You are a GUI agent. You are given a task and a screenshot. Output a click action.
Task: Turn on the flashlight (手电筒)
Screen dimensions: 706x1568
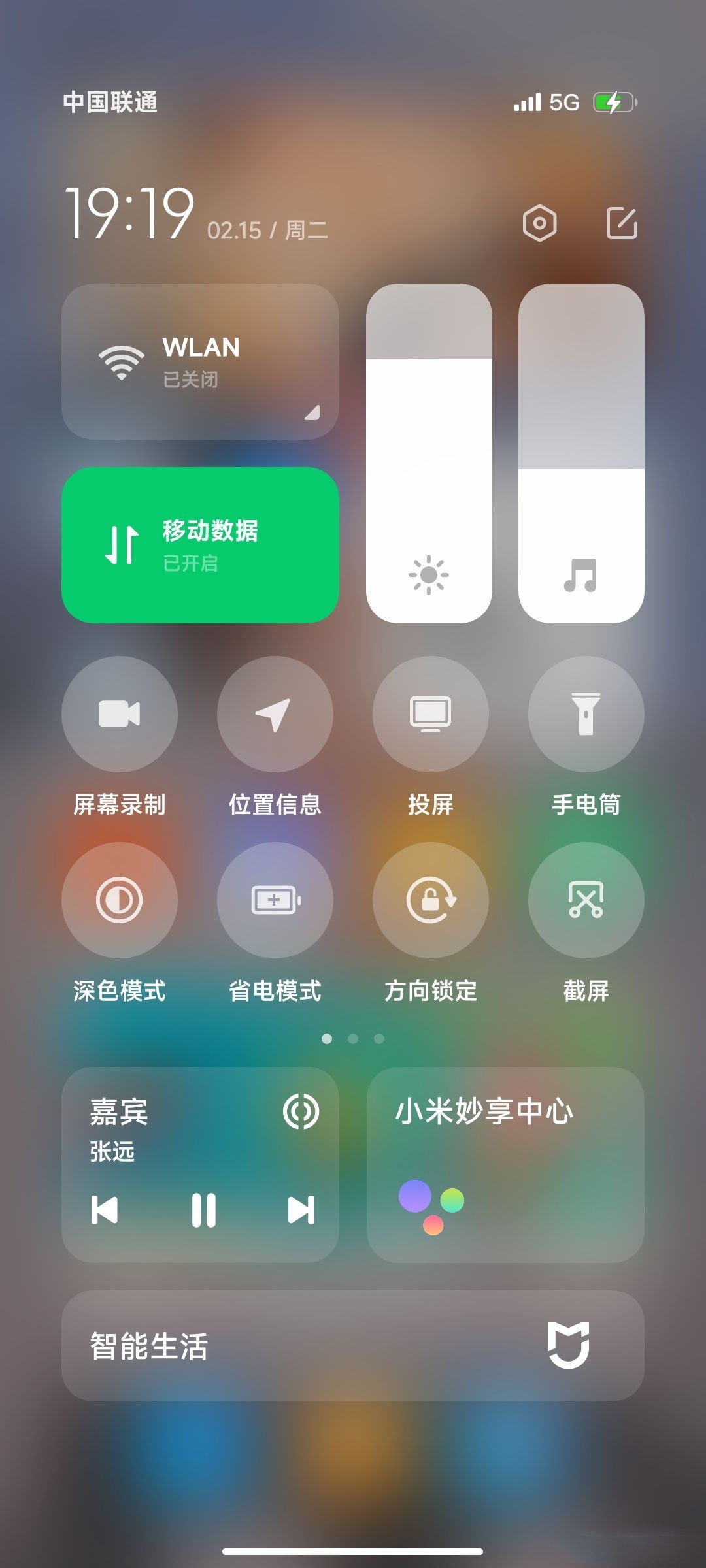[586, 713]
